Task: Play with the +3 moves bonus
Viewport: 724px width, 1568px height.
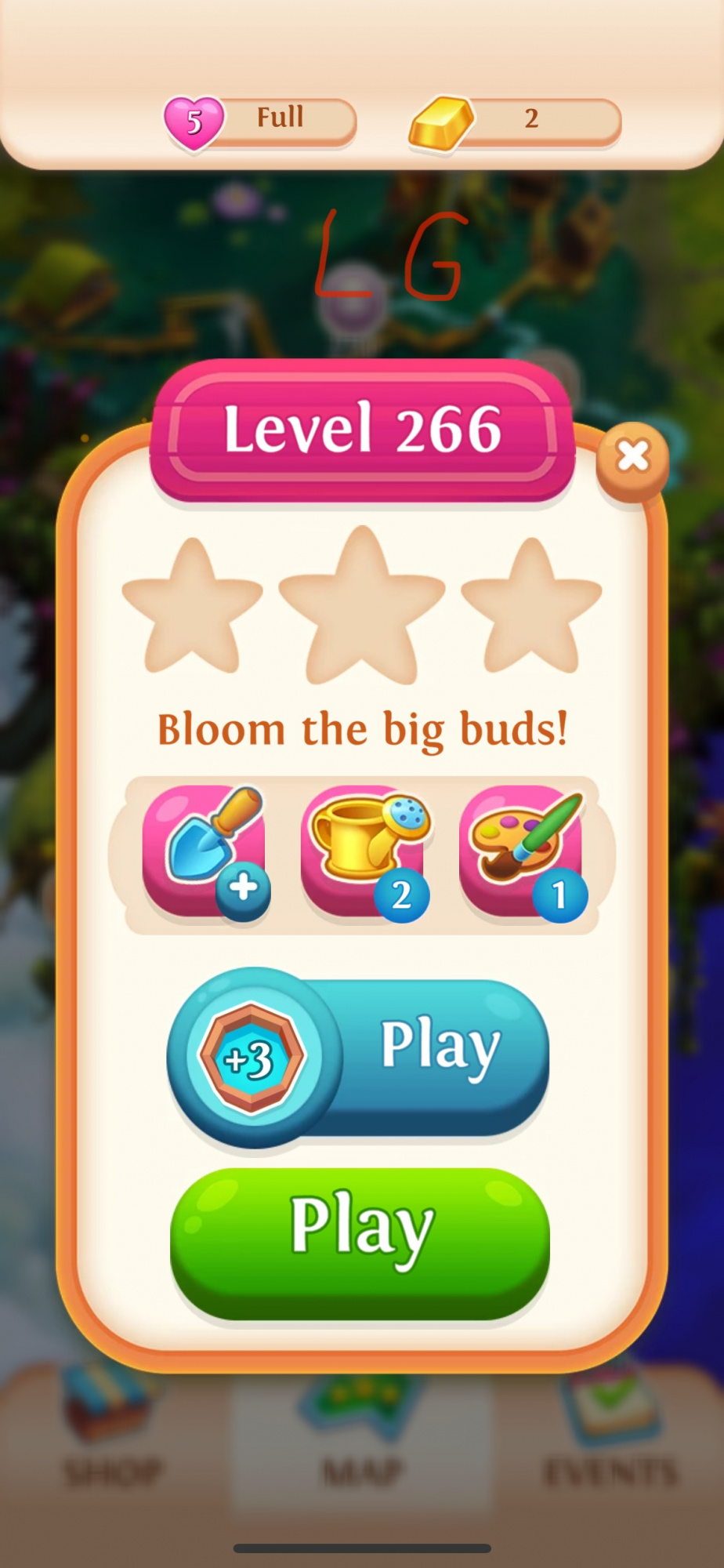Action: (x=360, y=1057)
